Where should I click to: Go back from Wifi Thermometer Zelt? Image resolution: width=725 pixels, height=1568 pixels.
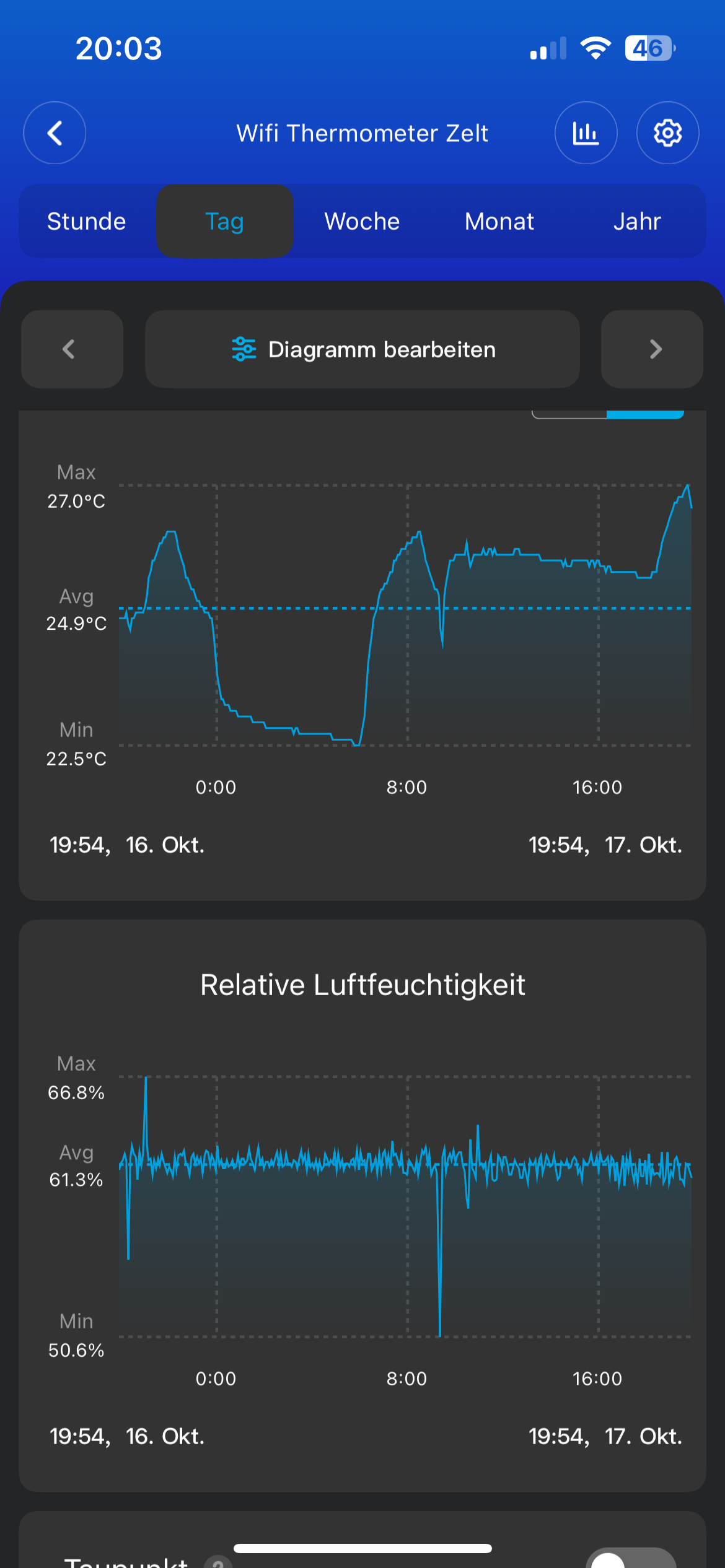(x=55, y=133)
